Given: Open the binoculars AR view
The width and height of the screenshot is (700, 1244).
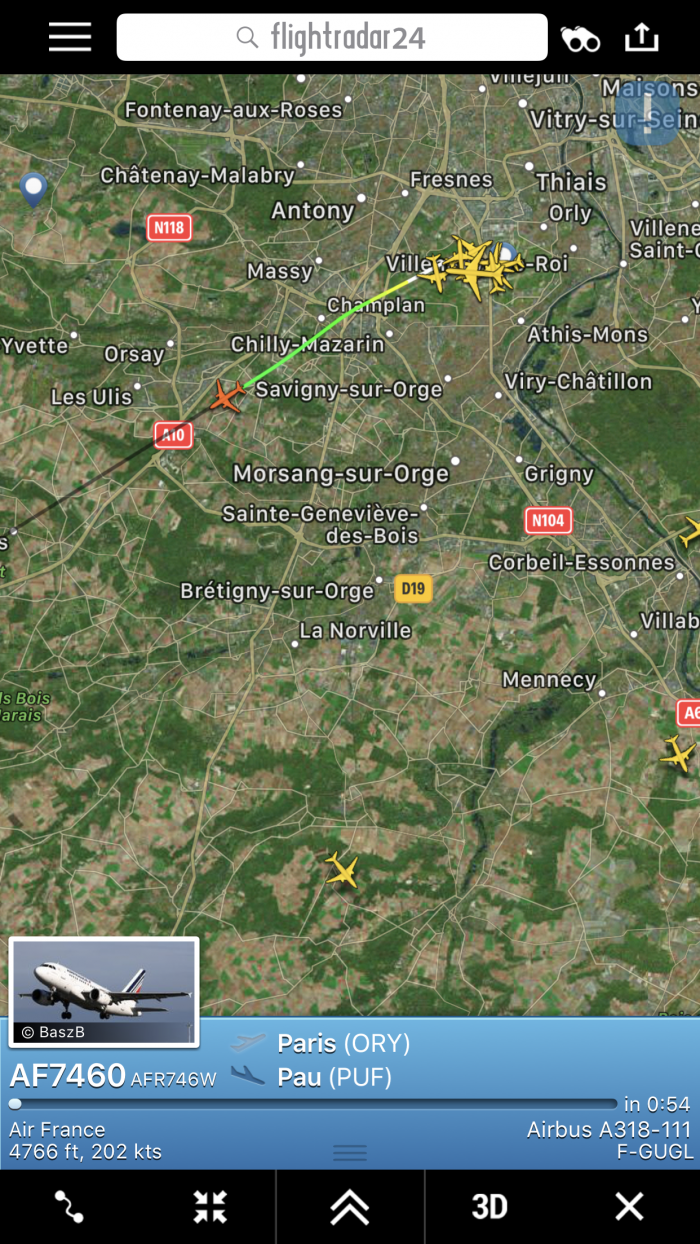Looking at the screenshot, I should [580, 38].
